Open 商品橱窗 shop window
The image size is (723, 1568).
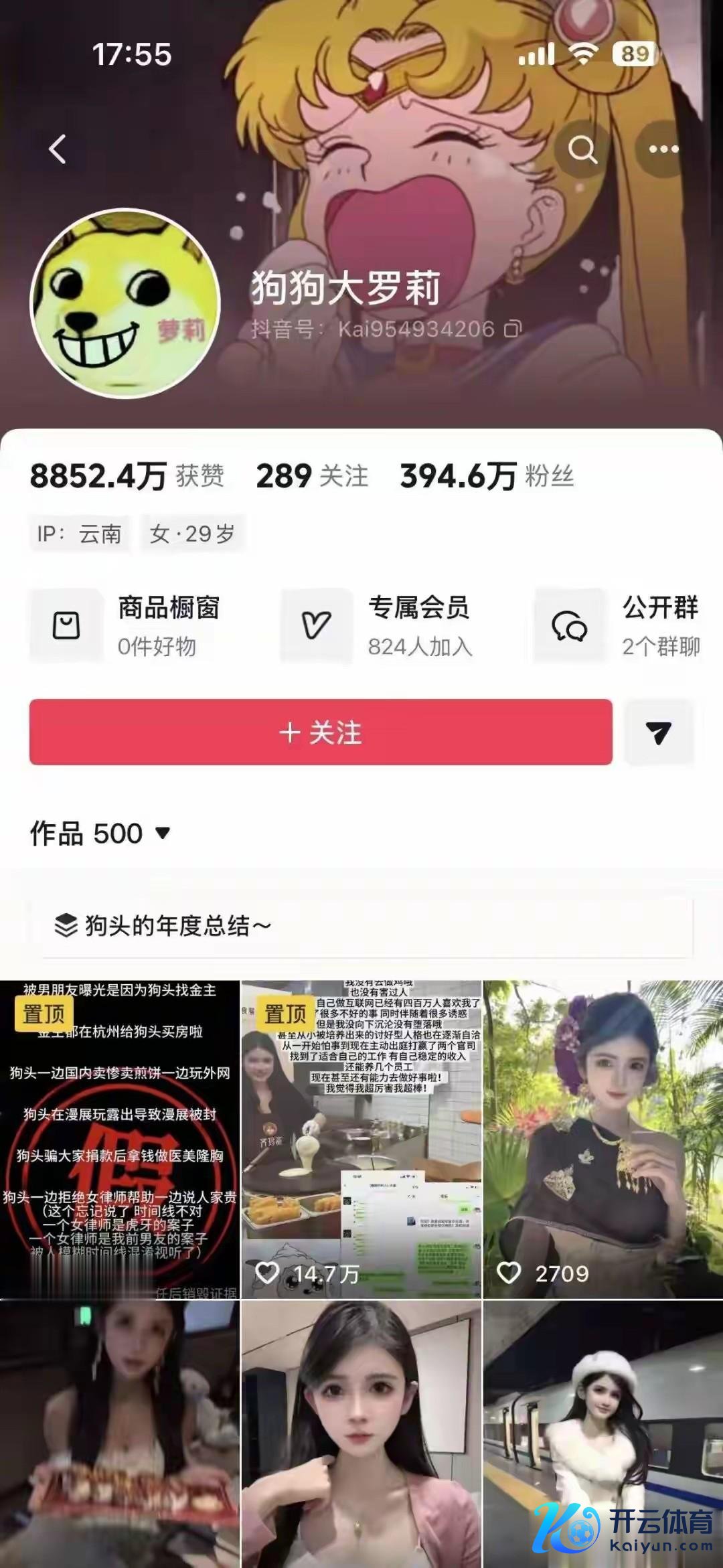point(127,625)
